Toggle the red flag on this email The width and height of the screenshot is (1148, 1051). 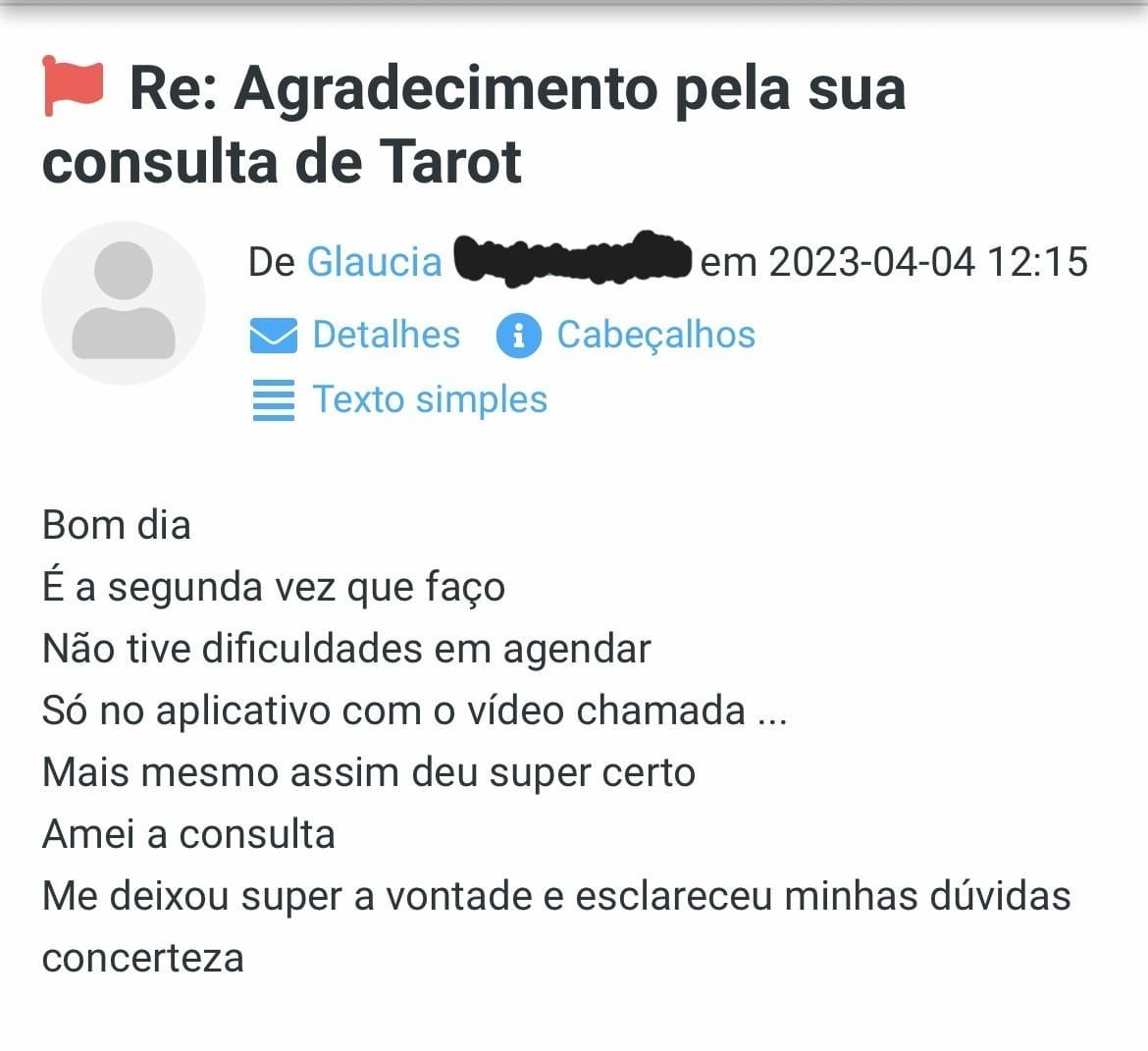73,87
